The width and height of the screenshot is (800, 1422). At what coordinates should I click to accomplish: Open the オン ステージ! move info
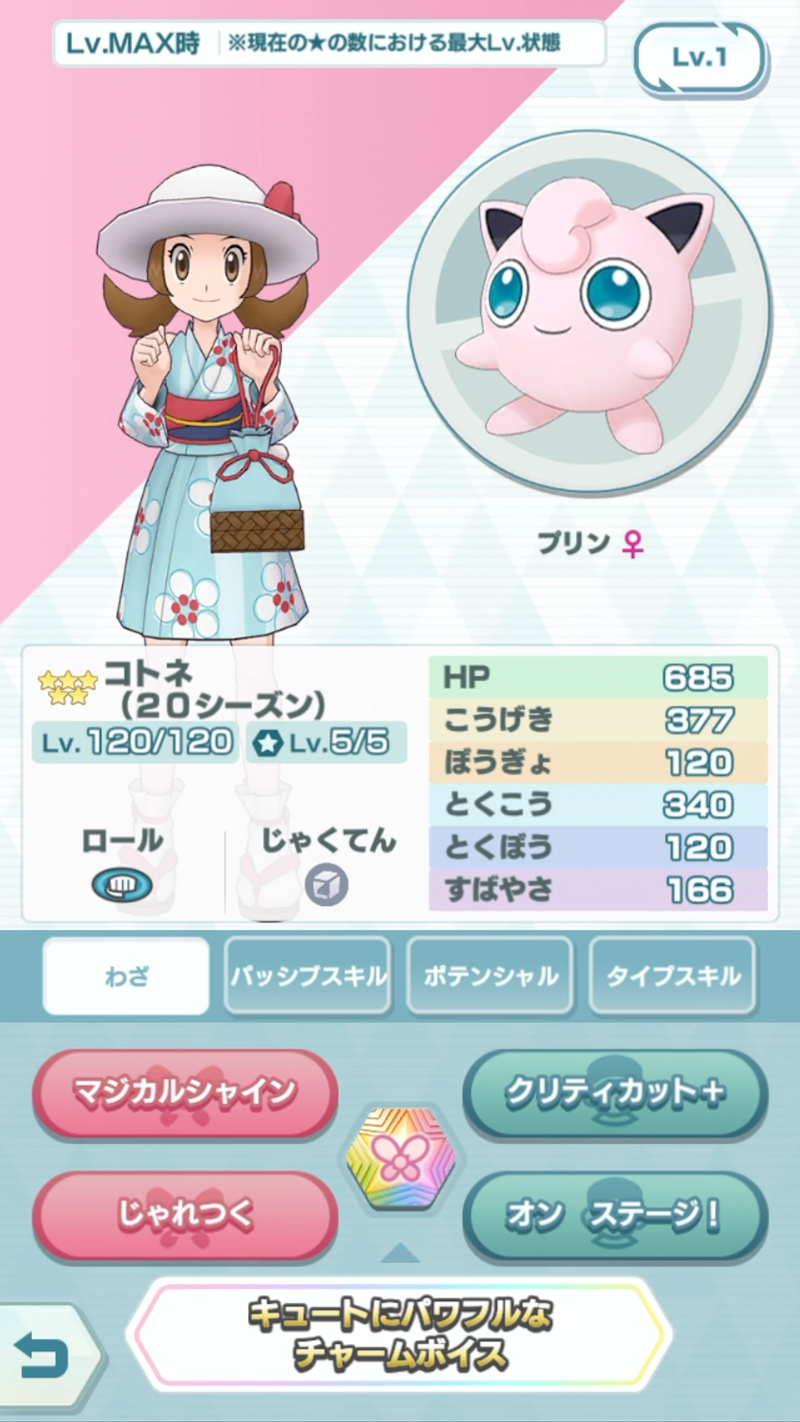point(615,1215)
